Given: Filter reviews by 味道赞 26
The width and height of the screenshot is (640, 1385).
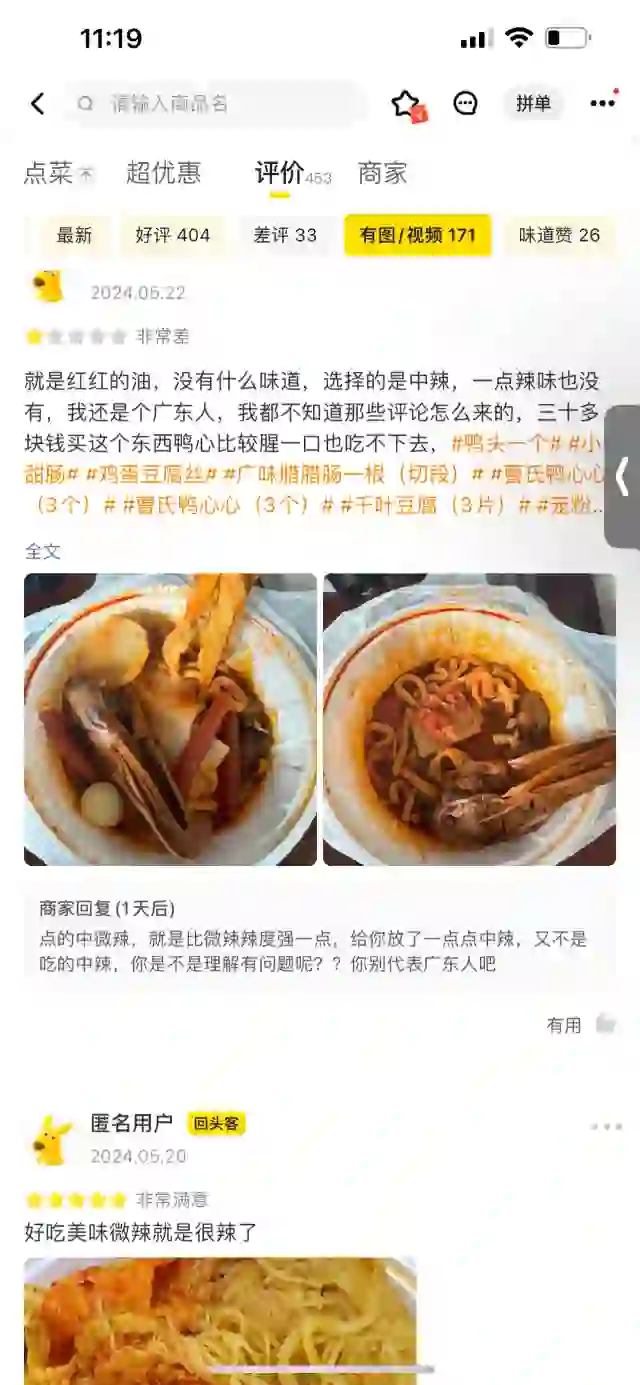Looking at the screenshot, I should (559, 235).
